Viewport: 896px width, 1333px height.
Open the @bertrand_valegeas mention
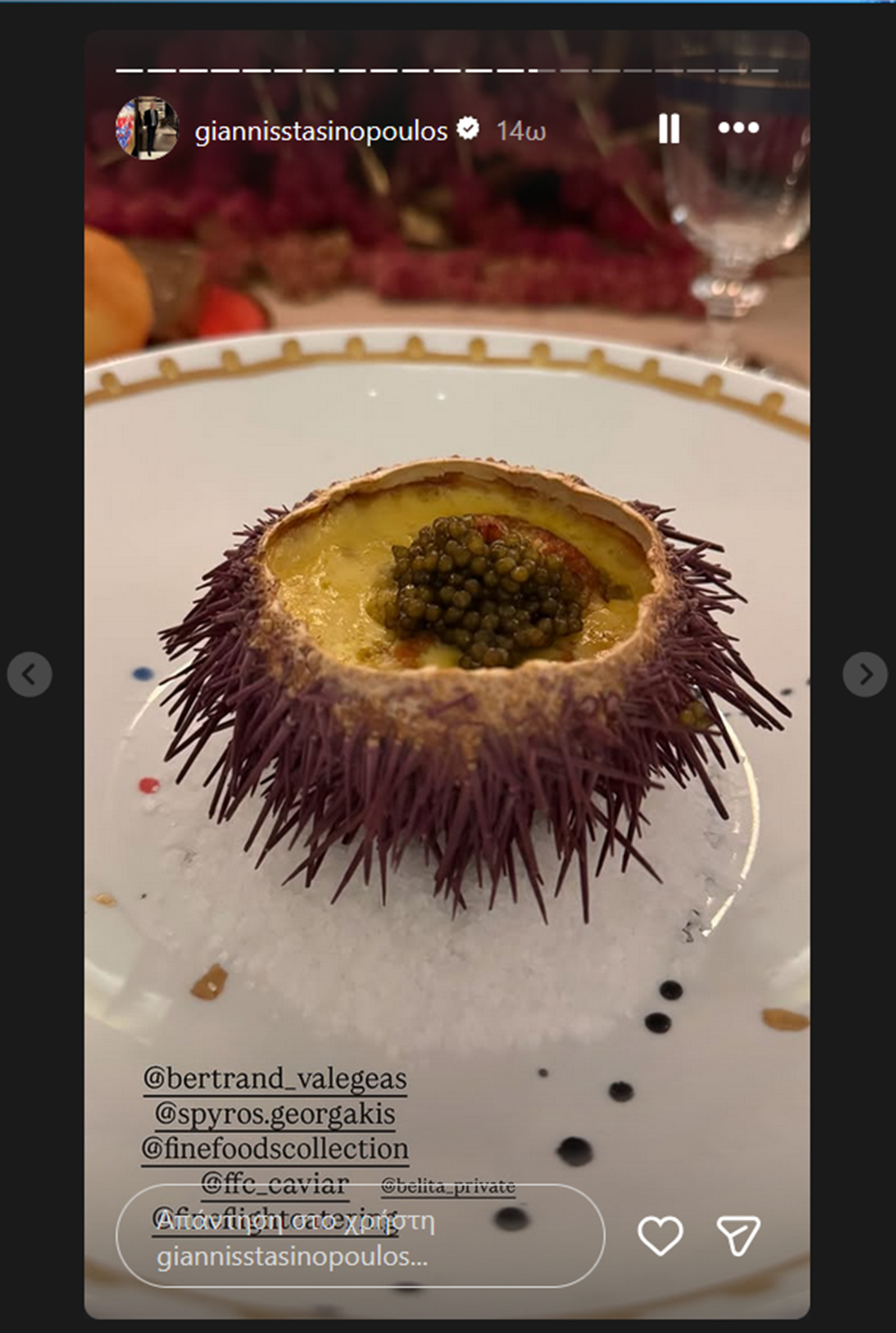[275, 1078]
